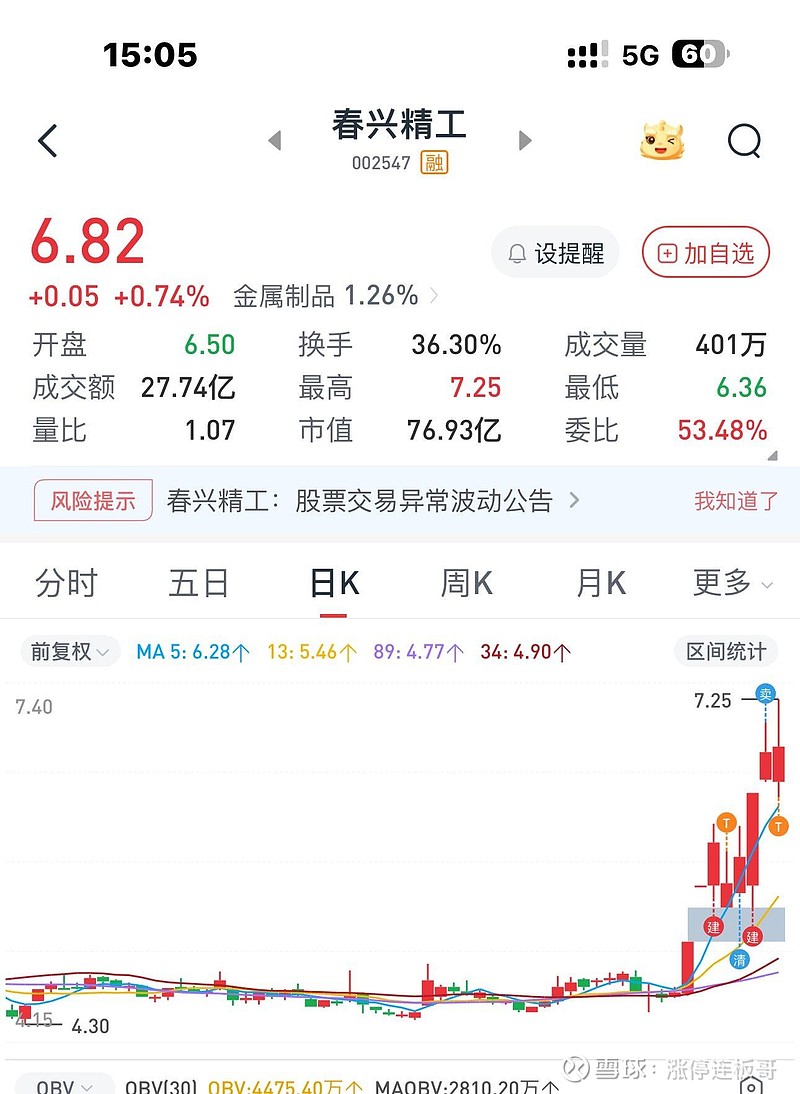Switch to the 五日 chart tab

pos(199,583)
